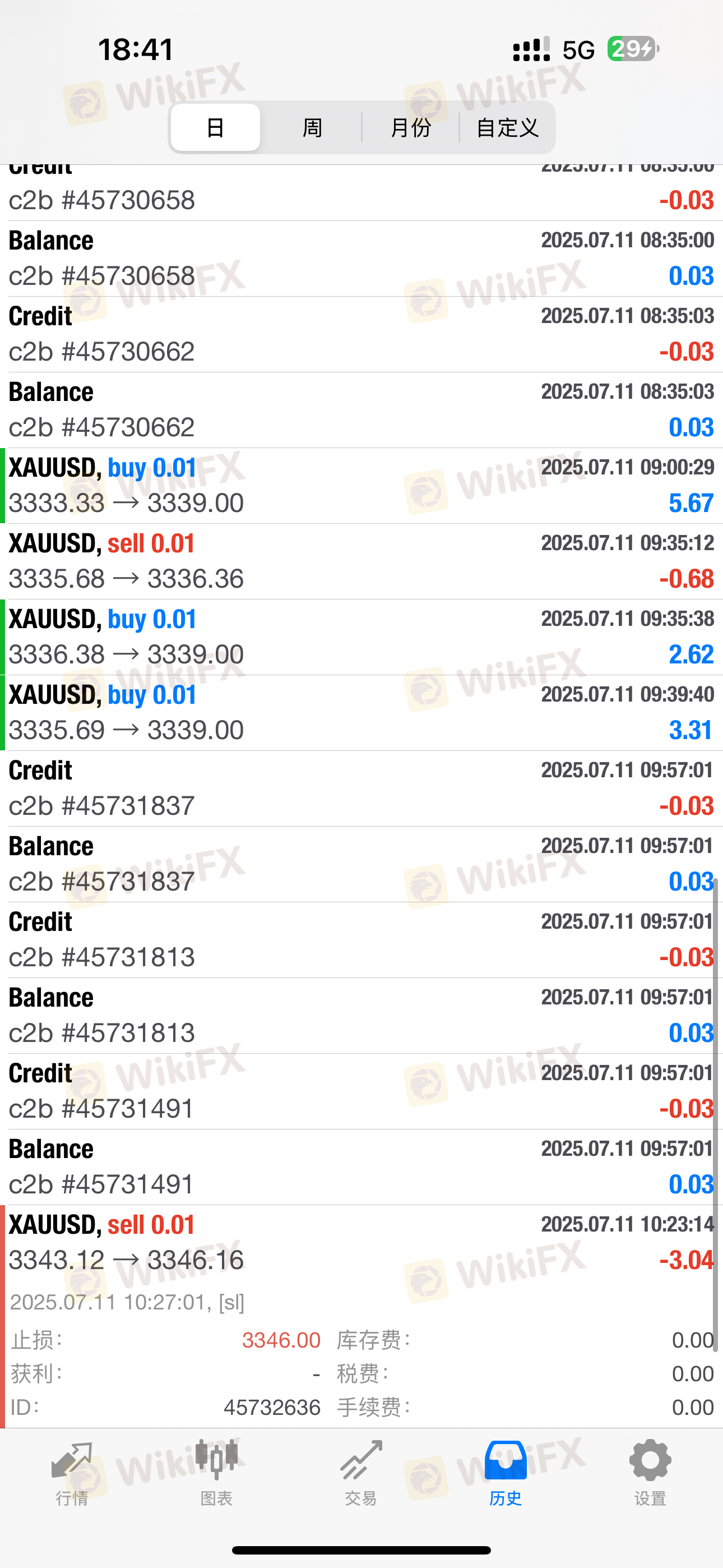The image size is (723, 1568).
Task: Switch to the 月份 (month) period
Action: (x=411, y=128)
